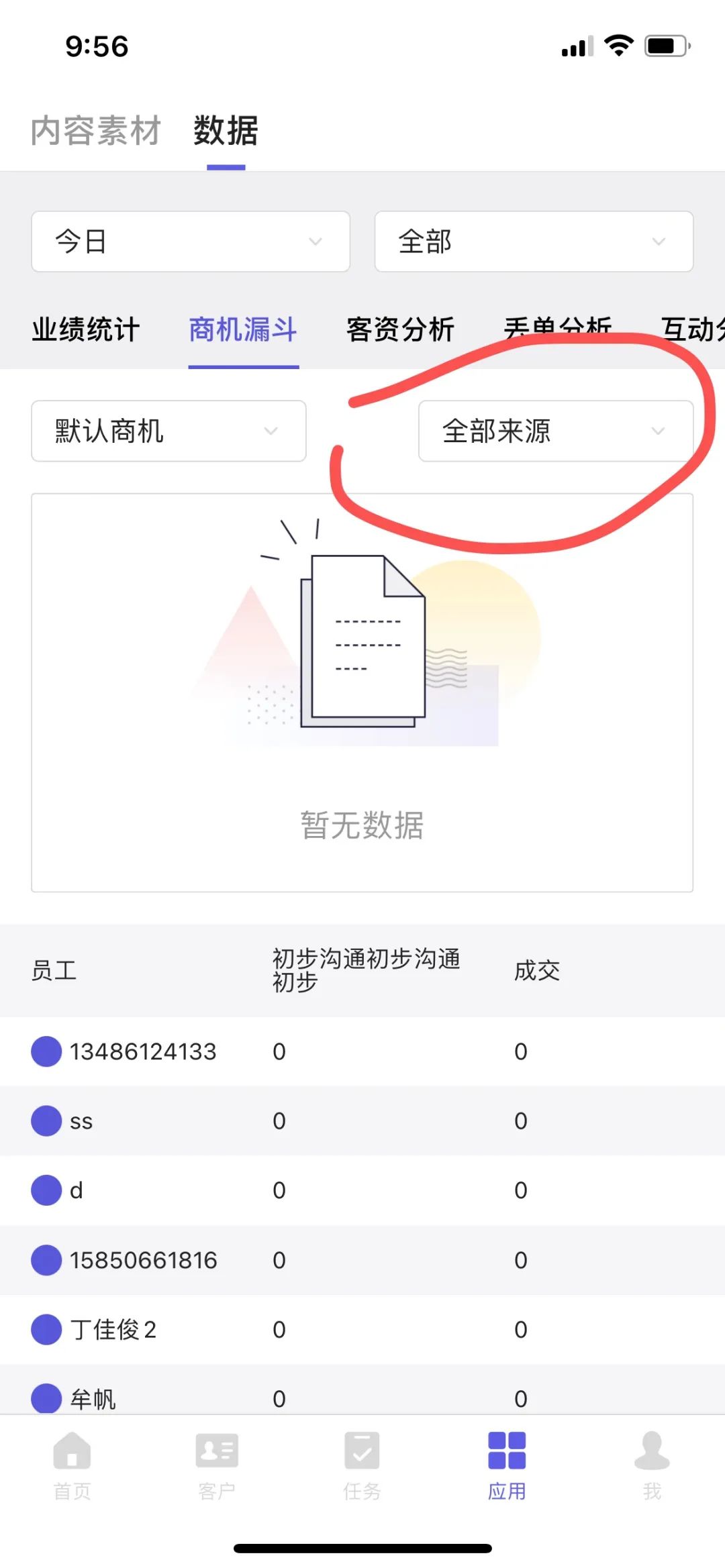Select the 客资分析 analysis tab
The width and height of the screenshot is (725, 1568).
point(401,330)
